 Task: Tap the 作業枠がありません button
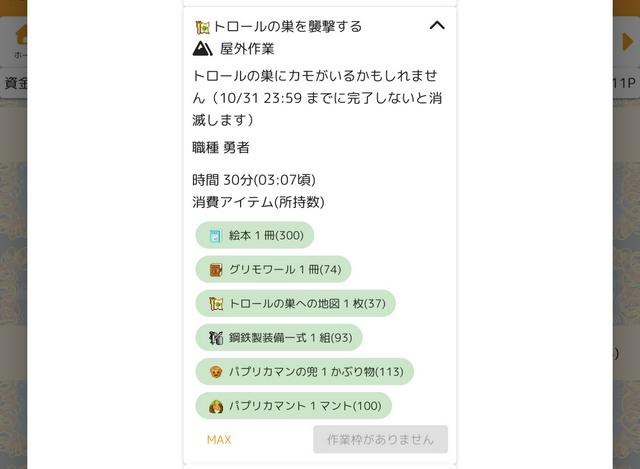pyautogui.click(x=380, y=440)
